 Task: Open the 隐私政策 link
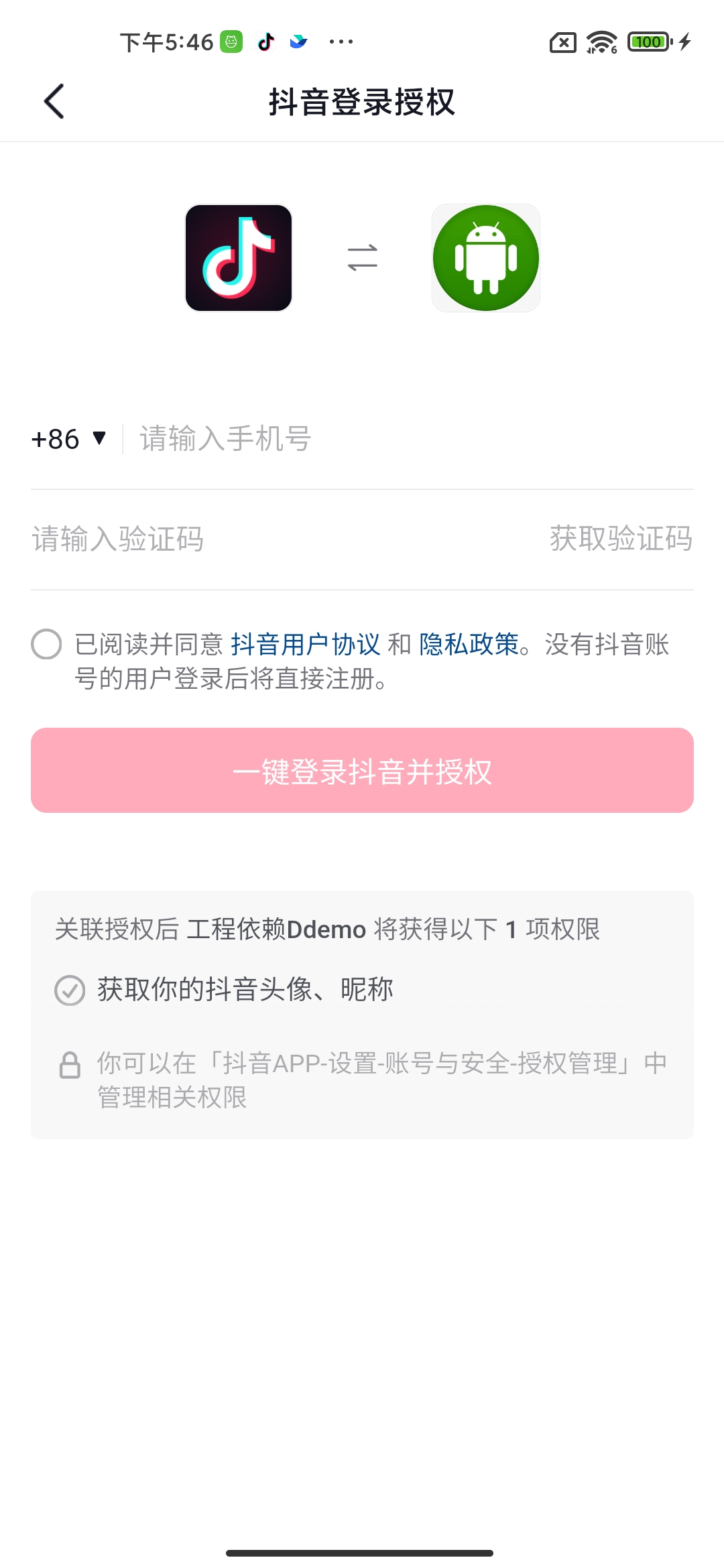coord(469,644)
